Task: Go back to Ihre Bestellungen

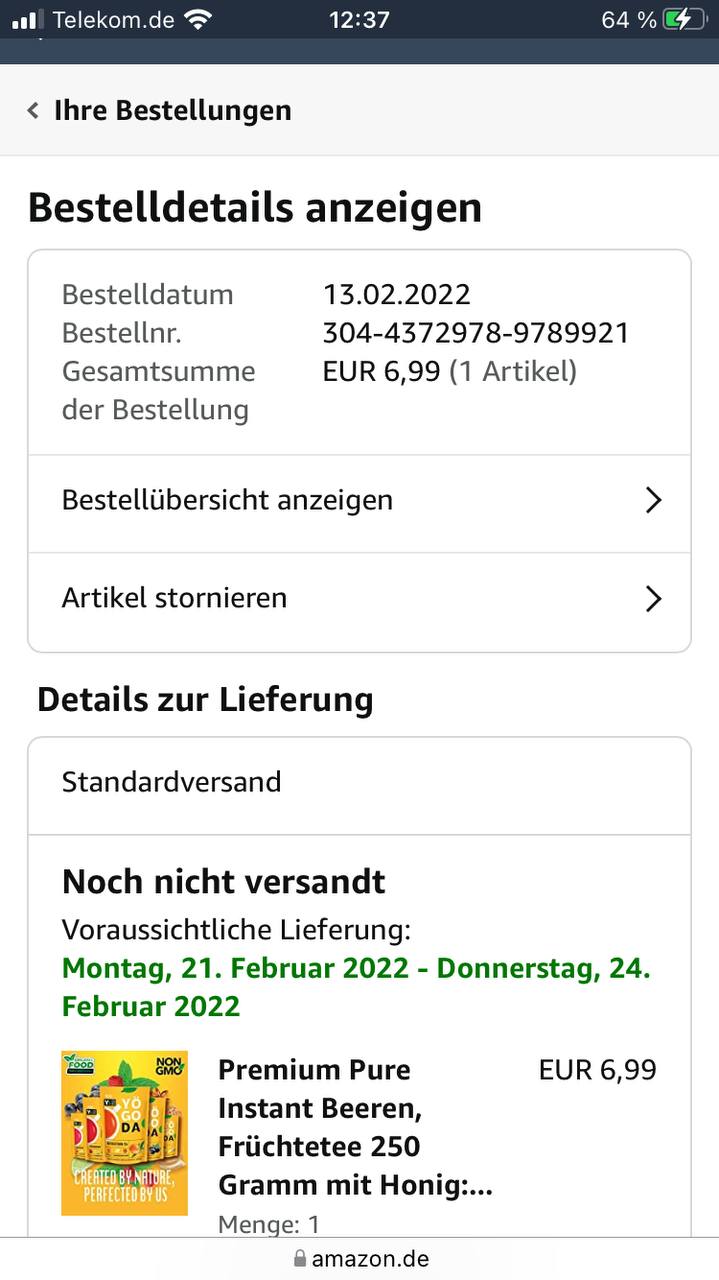Action: 160,110
